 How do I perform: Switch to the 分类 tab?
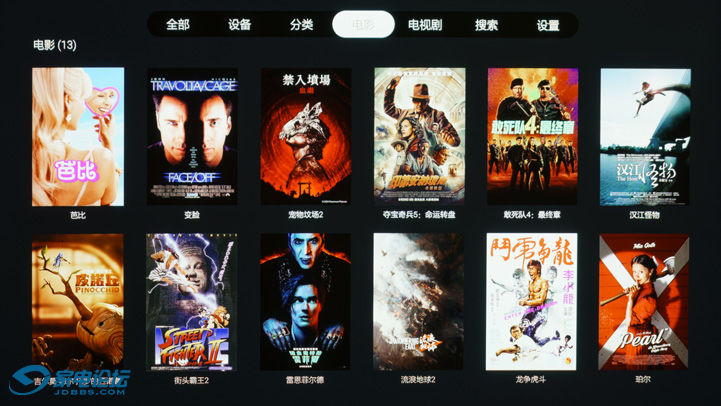coord(301,25)
